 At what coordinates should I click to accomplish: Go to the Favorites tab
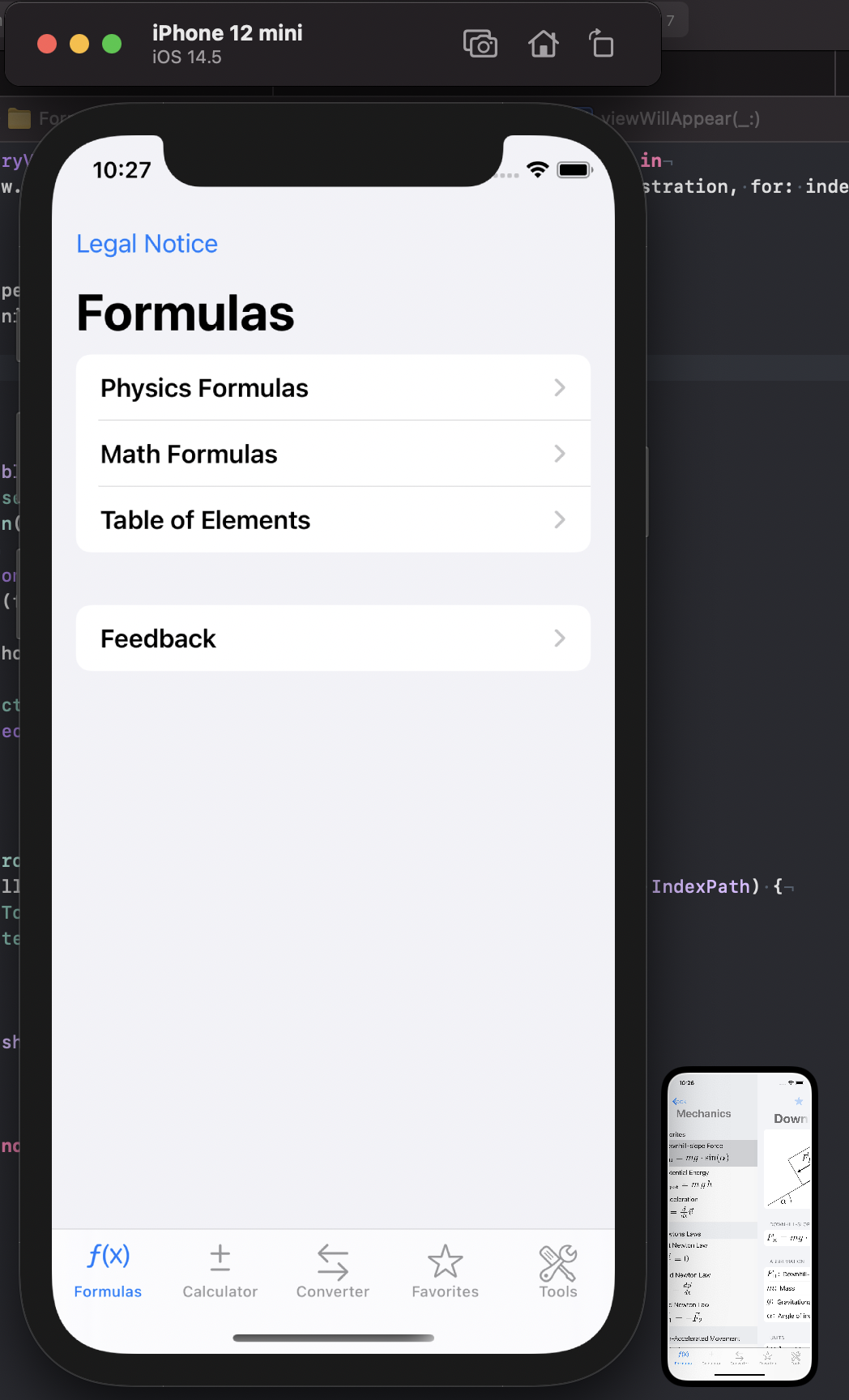coord(445,1271)
